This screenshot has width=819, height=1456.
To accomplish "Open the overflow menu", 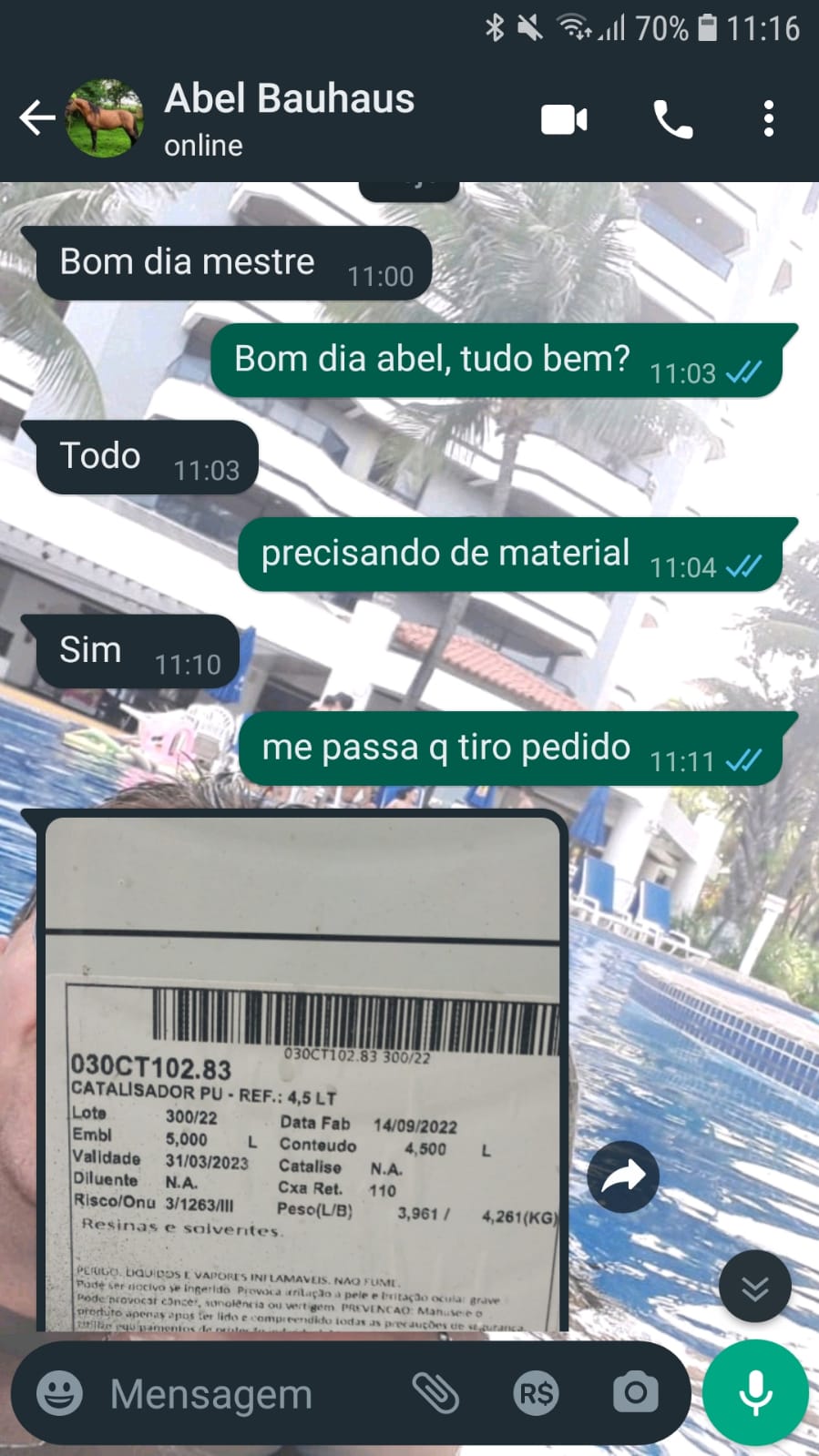I will 769,119.
